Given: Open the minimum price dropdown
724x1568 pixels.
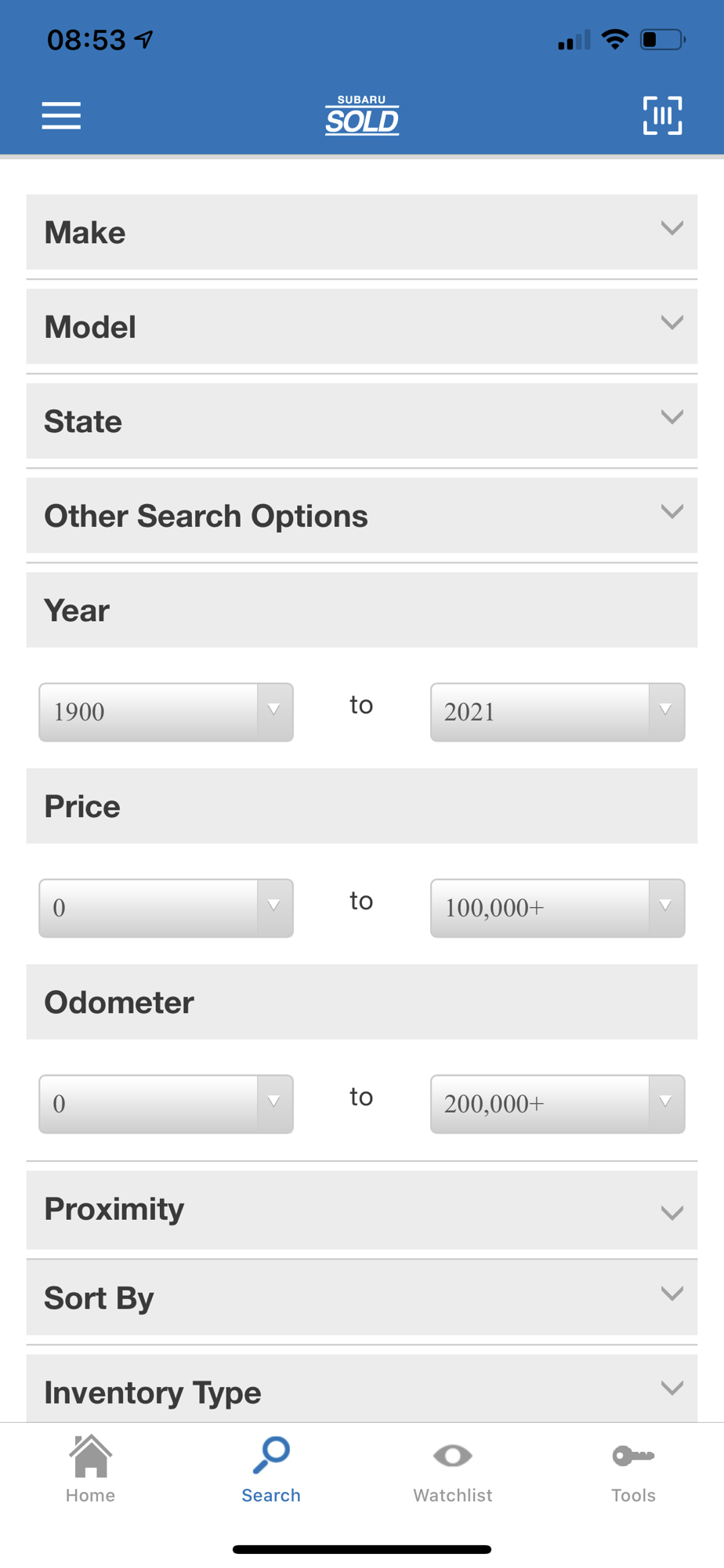Looking at the screenshot, I should click(166, 908).
